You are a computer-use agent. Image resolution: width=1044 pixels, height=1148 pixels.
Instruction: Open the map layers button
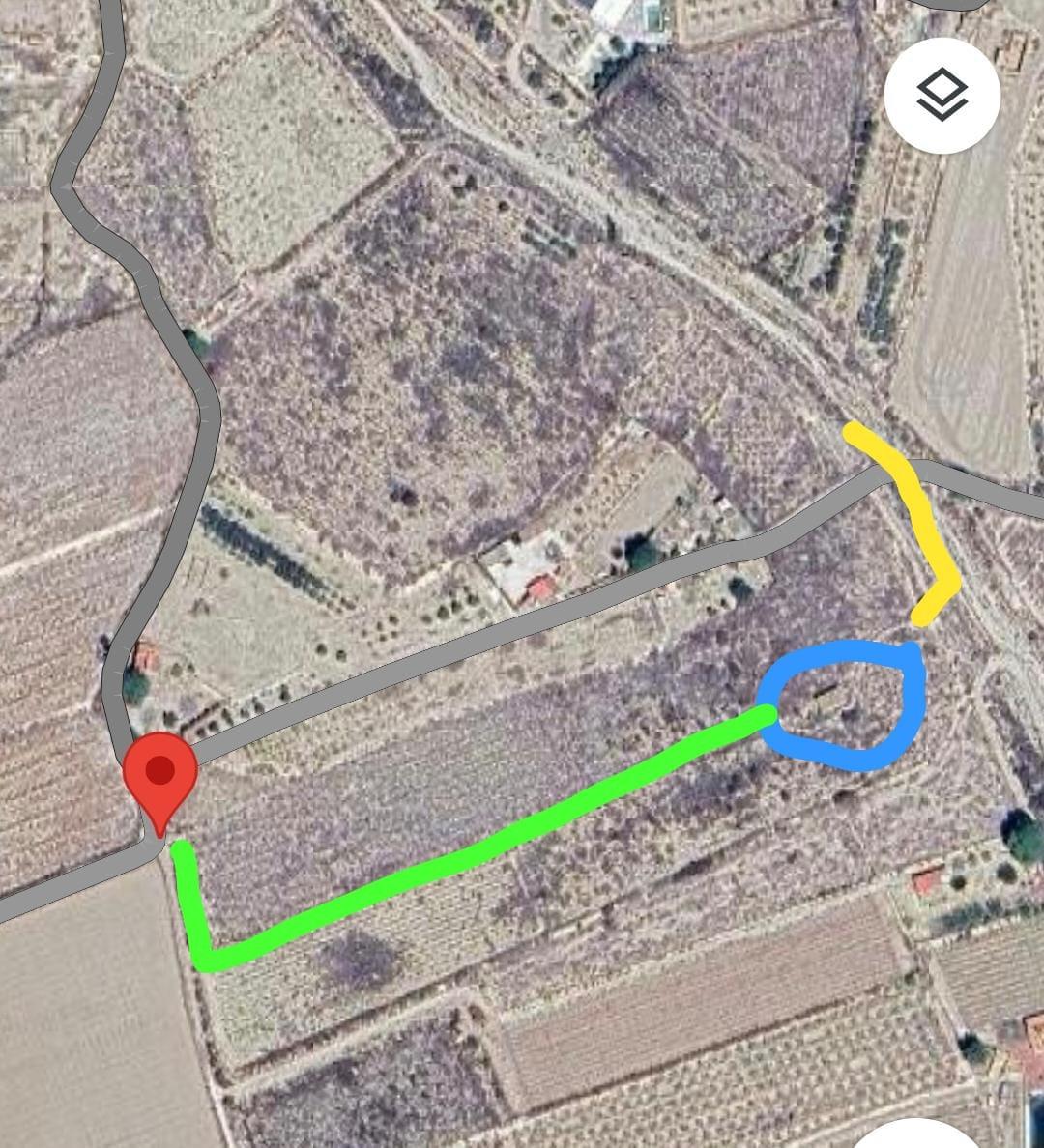click(941, 95)
